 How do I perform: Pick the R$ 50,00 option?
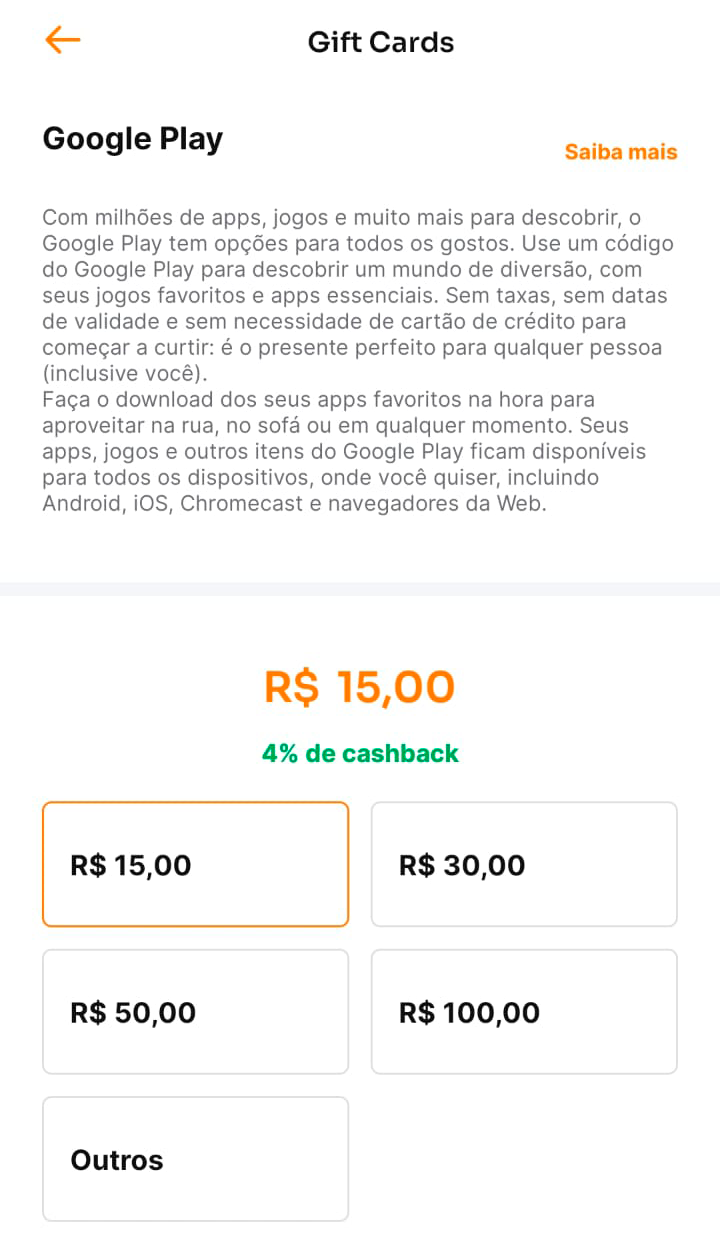coord(195,1011)
